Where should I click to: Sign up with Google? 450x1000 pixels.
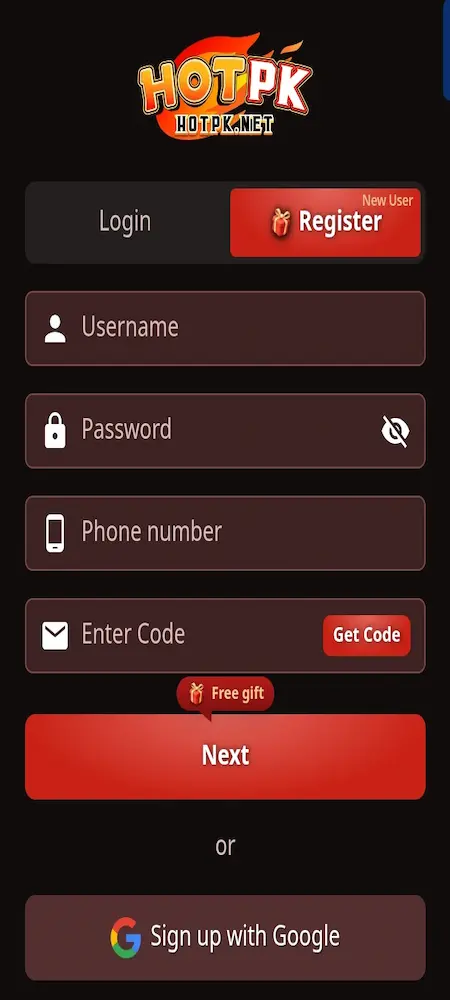tap(225, 938)
